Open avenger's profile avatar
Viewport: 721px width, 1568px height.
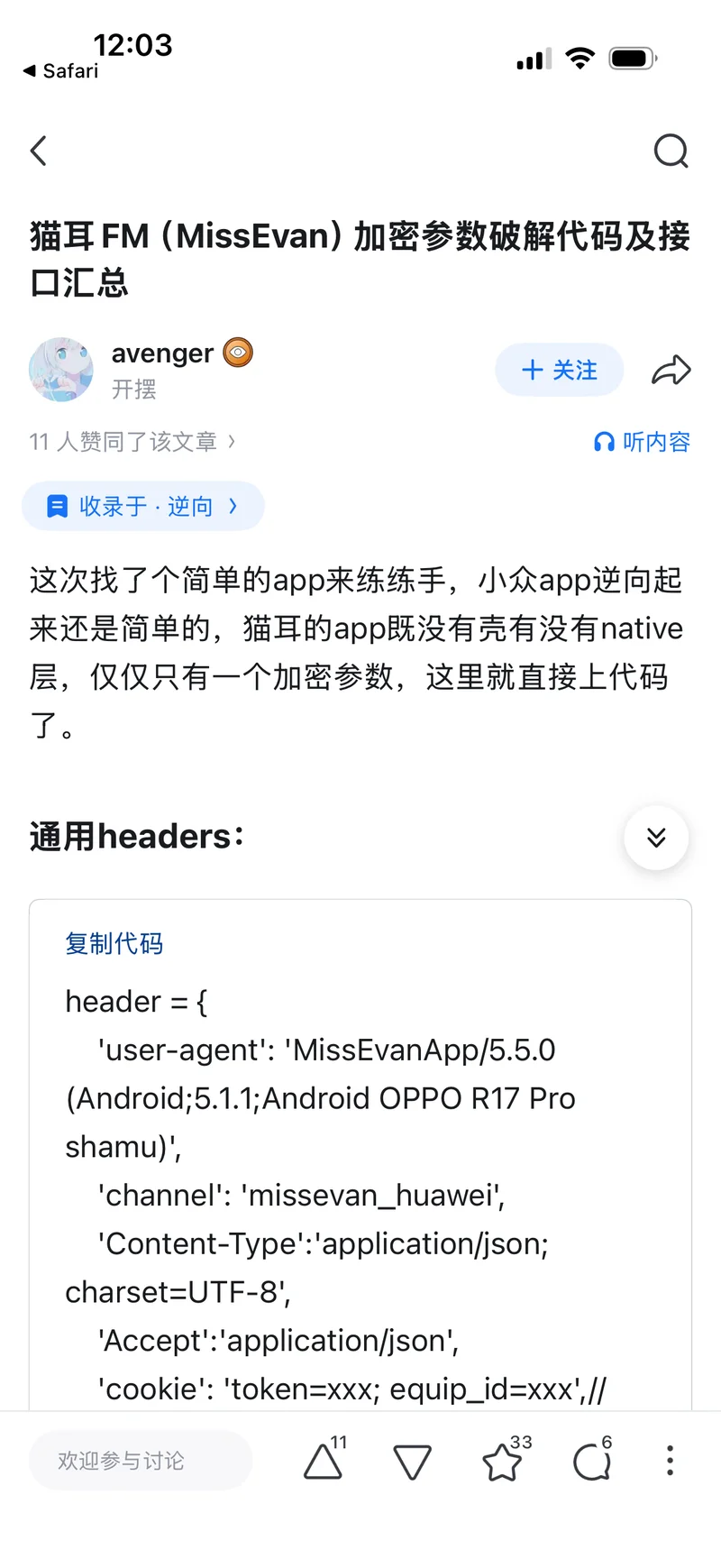tap(61, 370)
